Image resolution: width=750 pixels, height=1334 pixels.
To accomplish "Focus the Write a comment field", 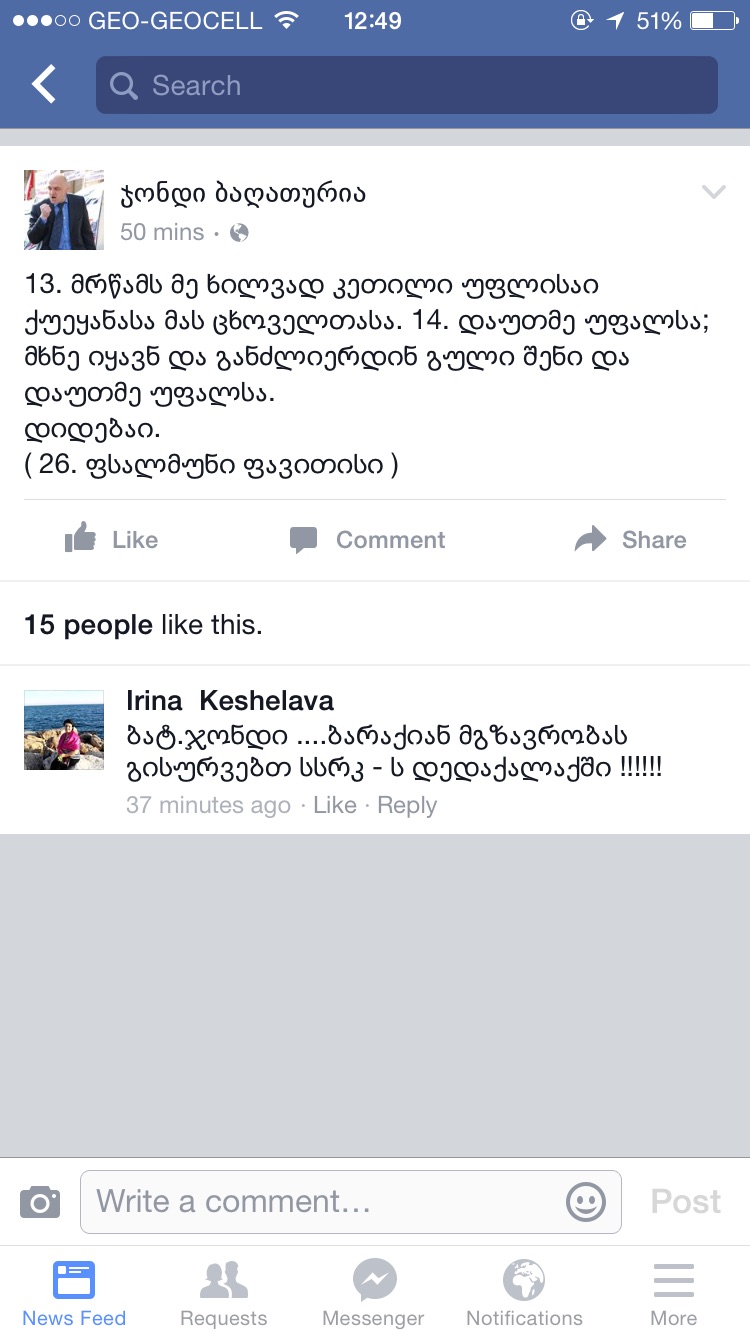I will pyautogui.click(x=320, y=1201).
